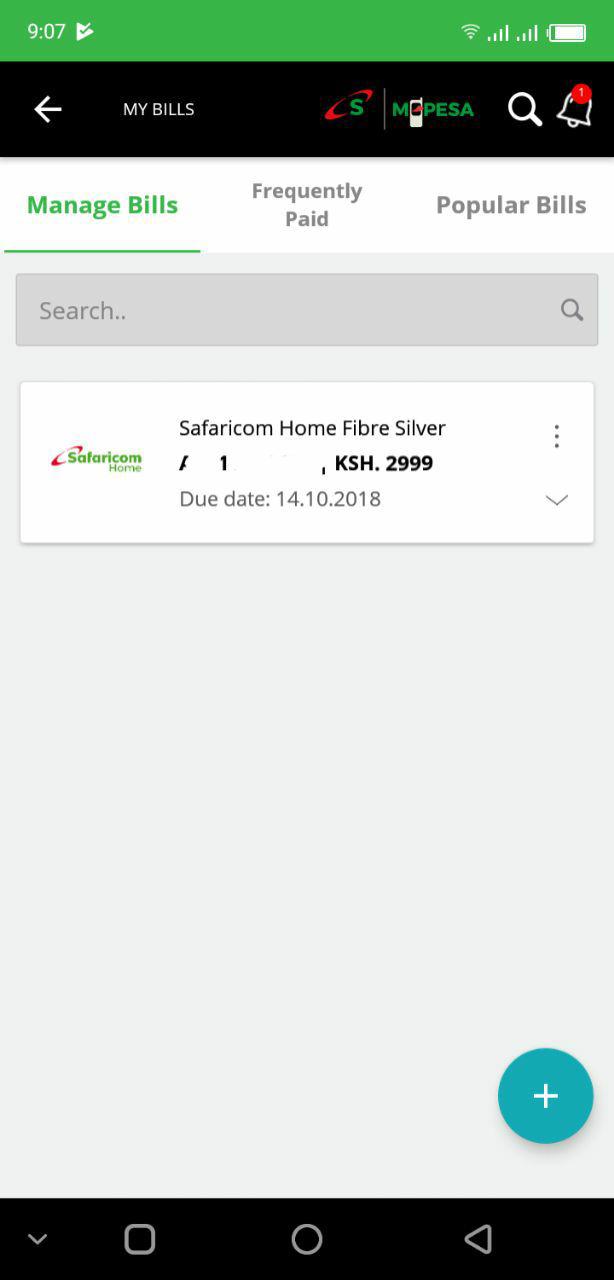
Task: Tap the Search.. bills field
Action: pyautogui.click(x=307, y=310)
